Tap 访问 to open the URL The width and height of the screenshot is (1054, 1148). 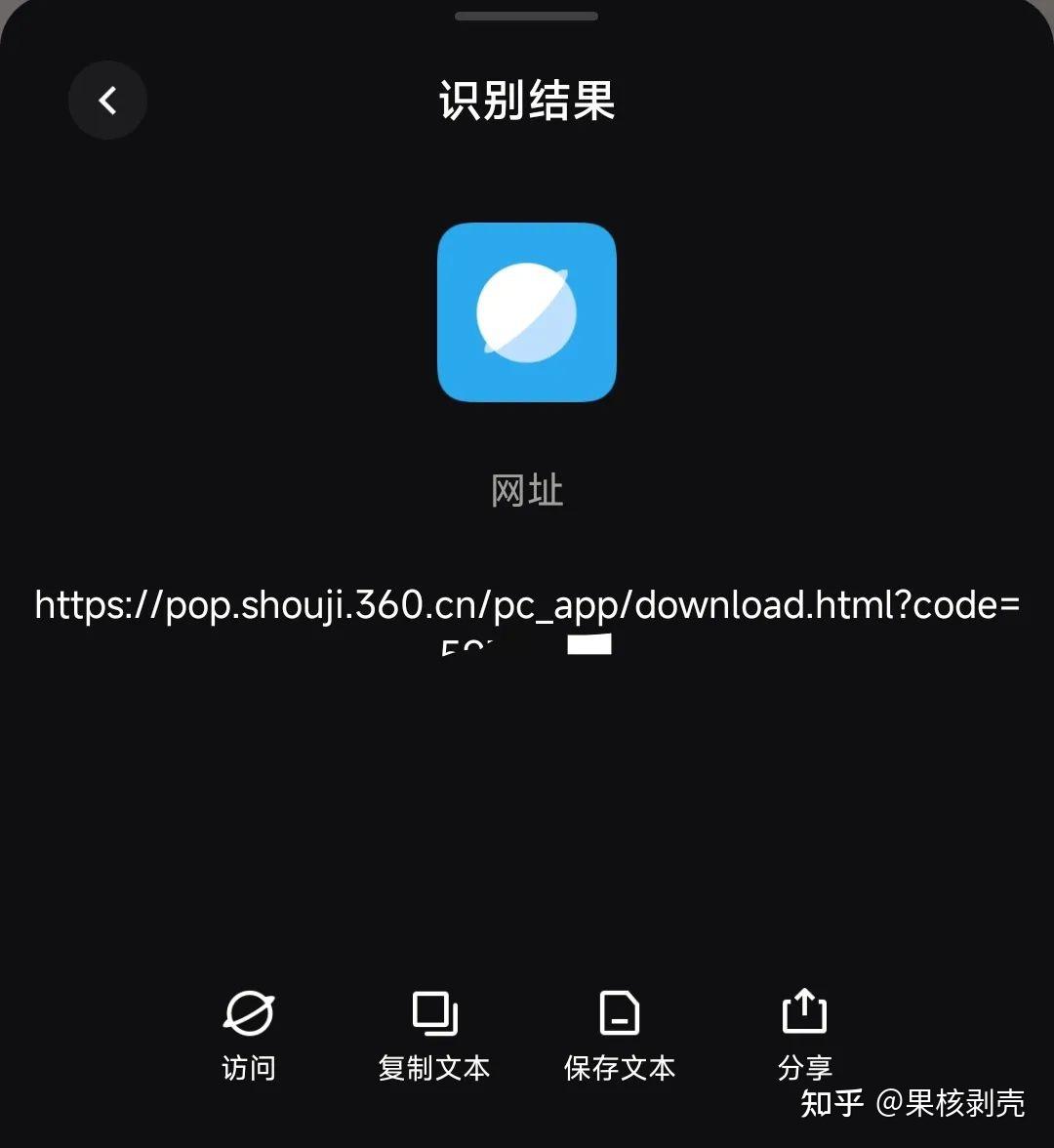coord(248,1035)
